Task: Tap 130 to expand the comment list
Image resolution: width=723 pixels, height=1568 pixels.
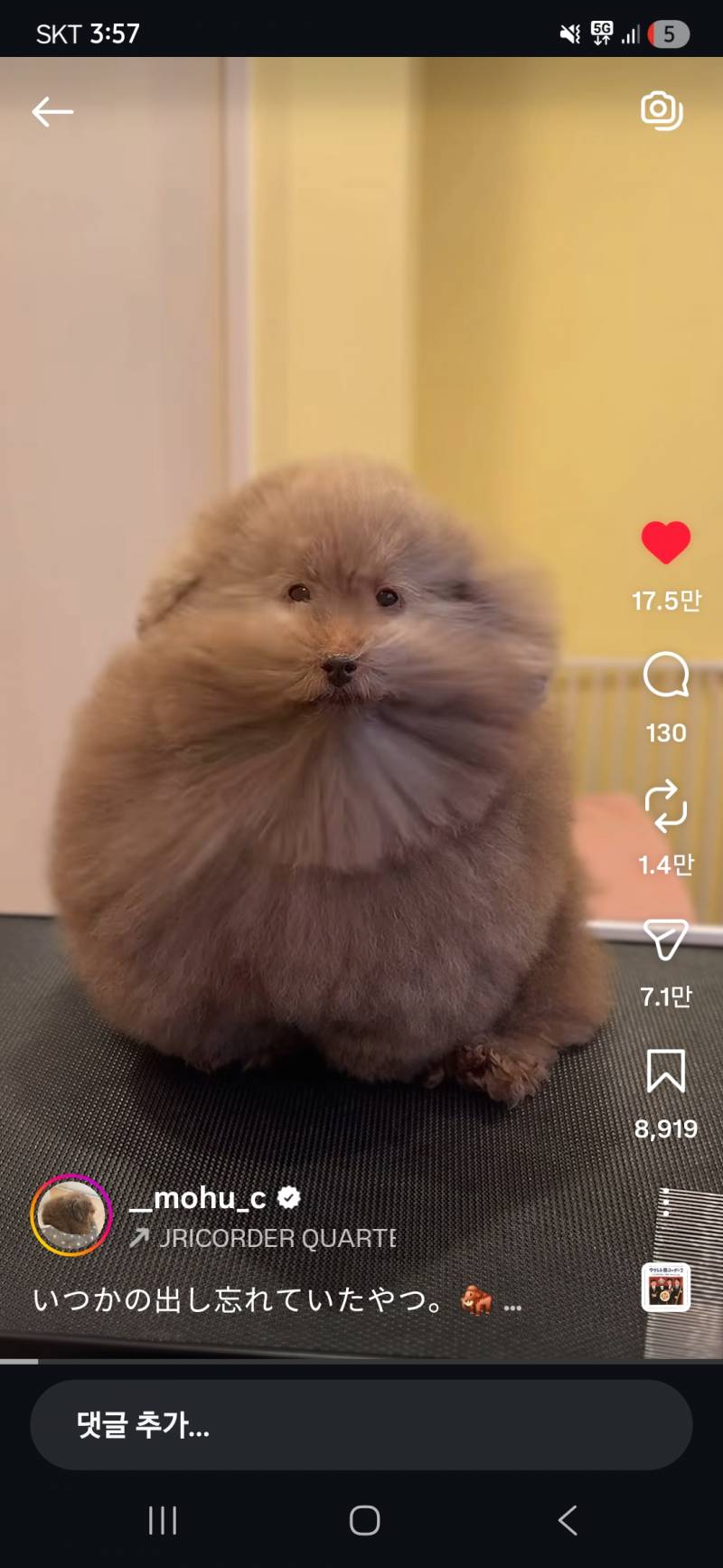Action: coord(666,733)
